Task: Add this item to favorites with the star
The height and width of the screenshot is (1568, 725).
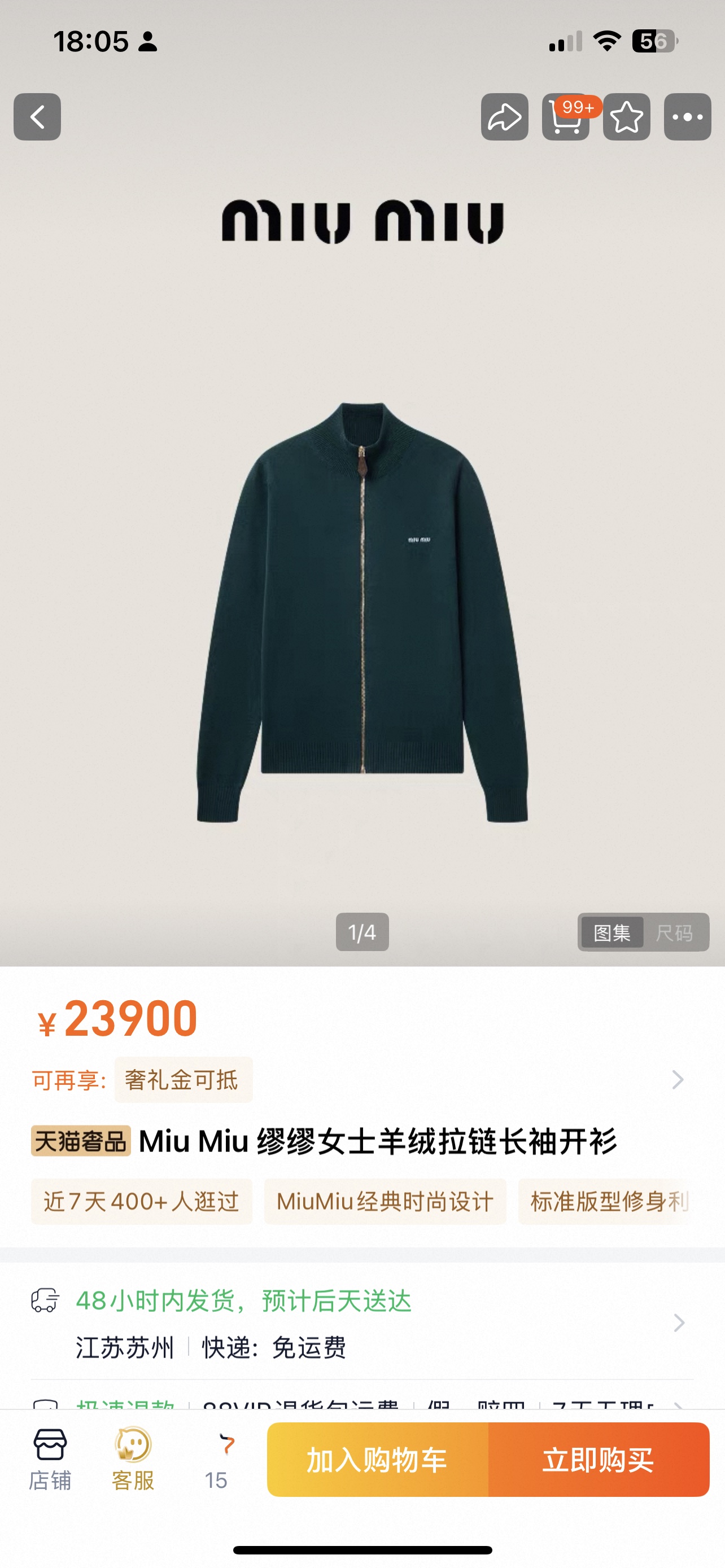Action: (x=626, y=117)
